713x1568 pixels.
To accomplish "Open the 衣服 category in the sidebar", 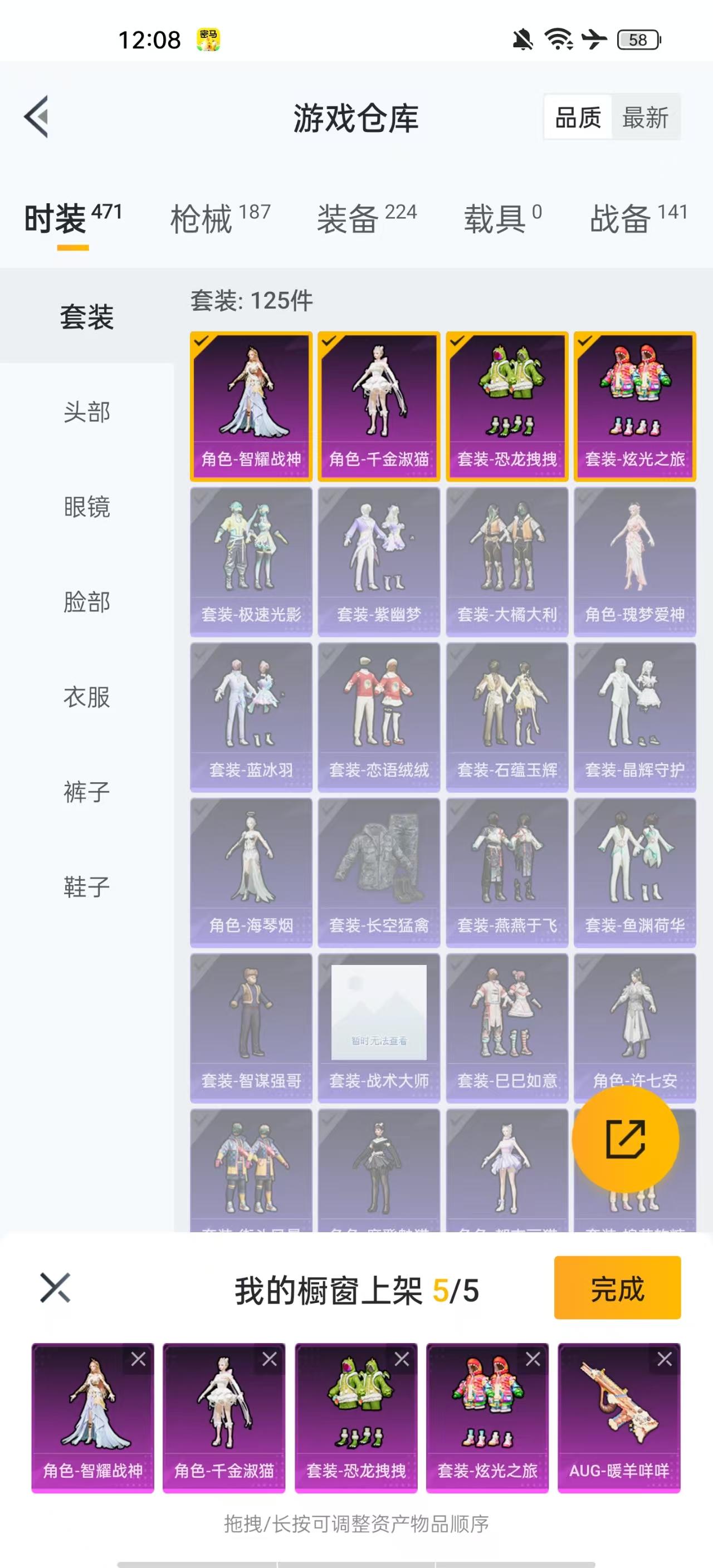I will [86, 698].
